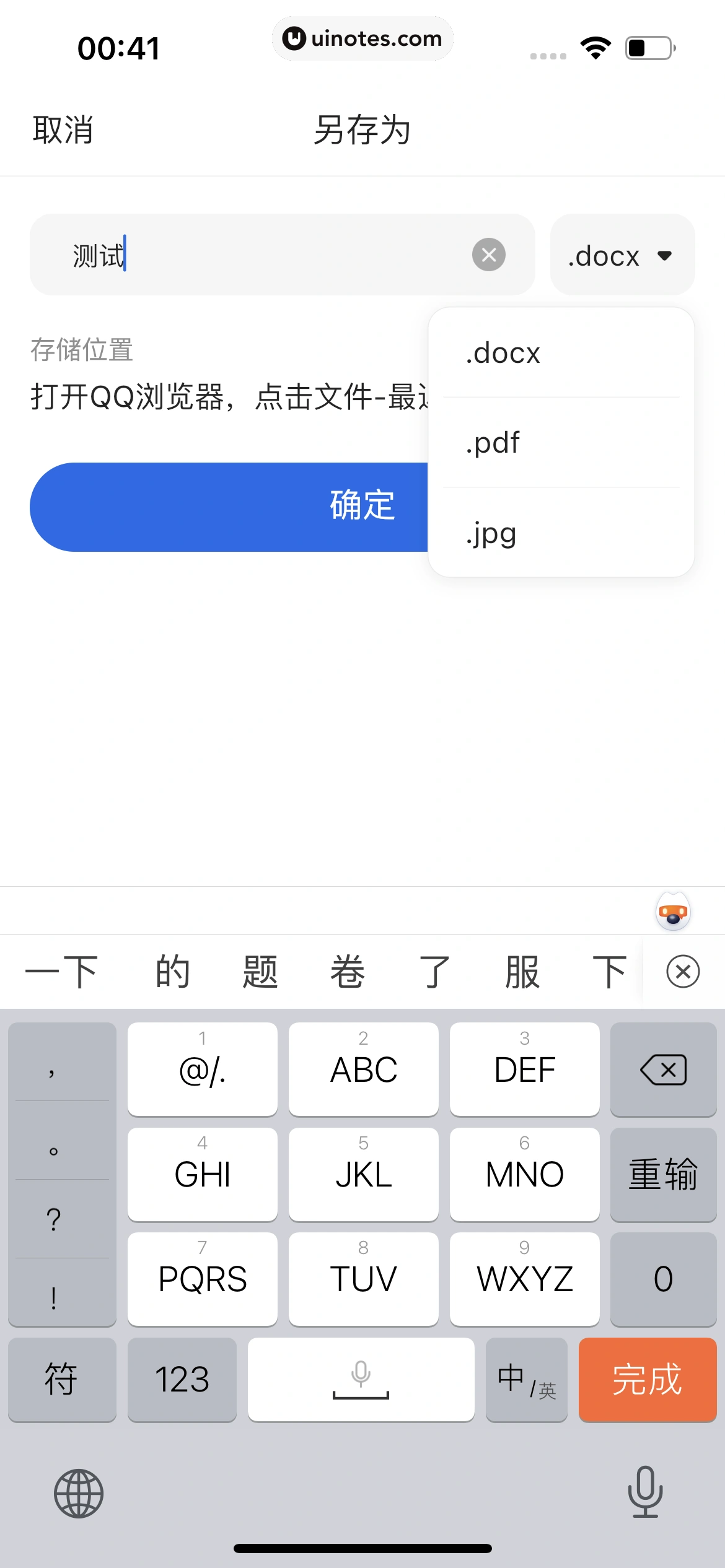Viewport: 725px width, 1568px height.
Task: Choose candidate word 一下
Action: [66, 971]
